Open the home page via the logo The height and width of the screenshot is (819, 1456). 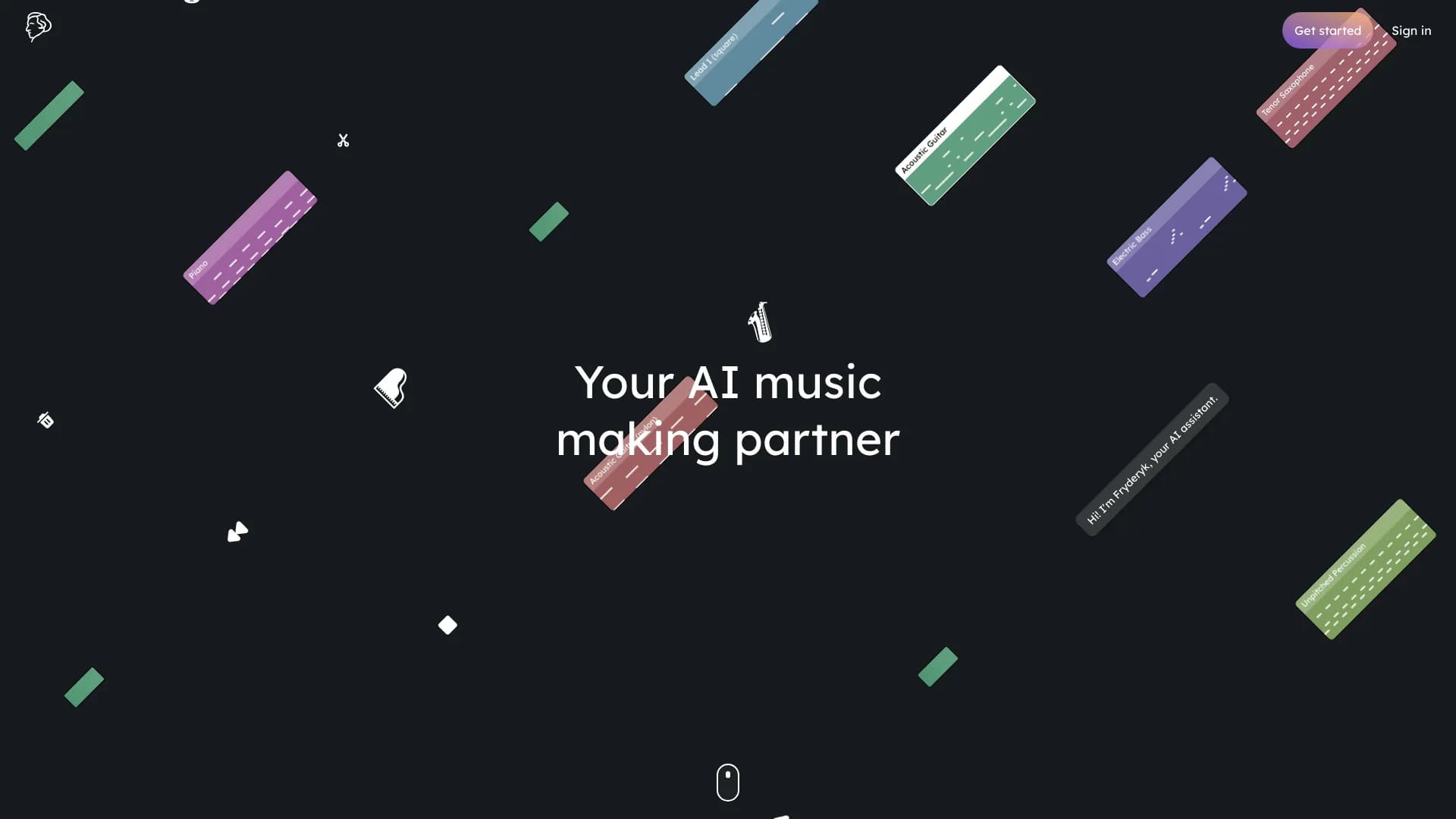click(38, 27)
